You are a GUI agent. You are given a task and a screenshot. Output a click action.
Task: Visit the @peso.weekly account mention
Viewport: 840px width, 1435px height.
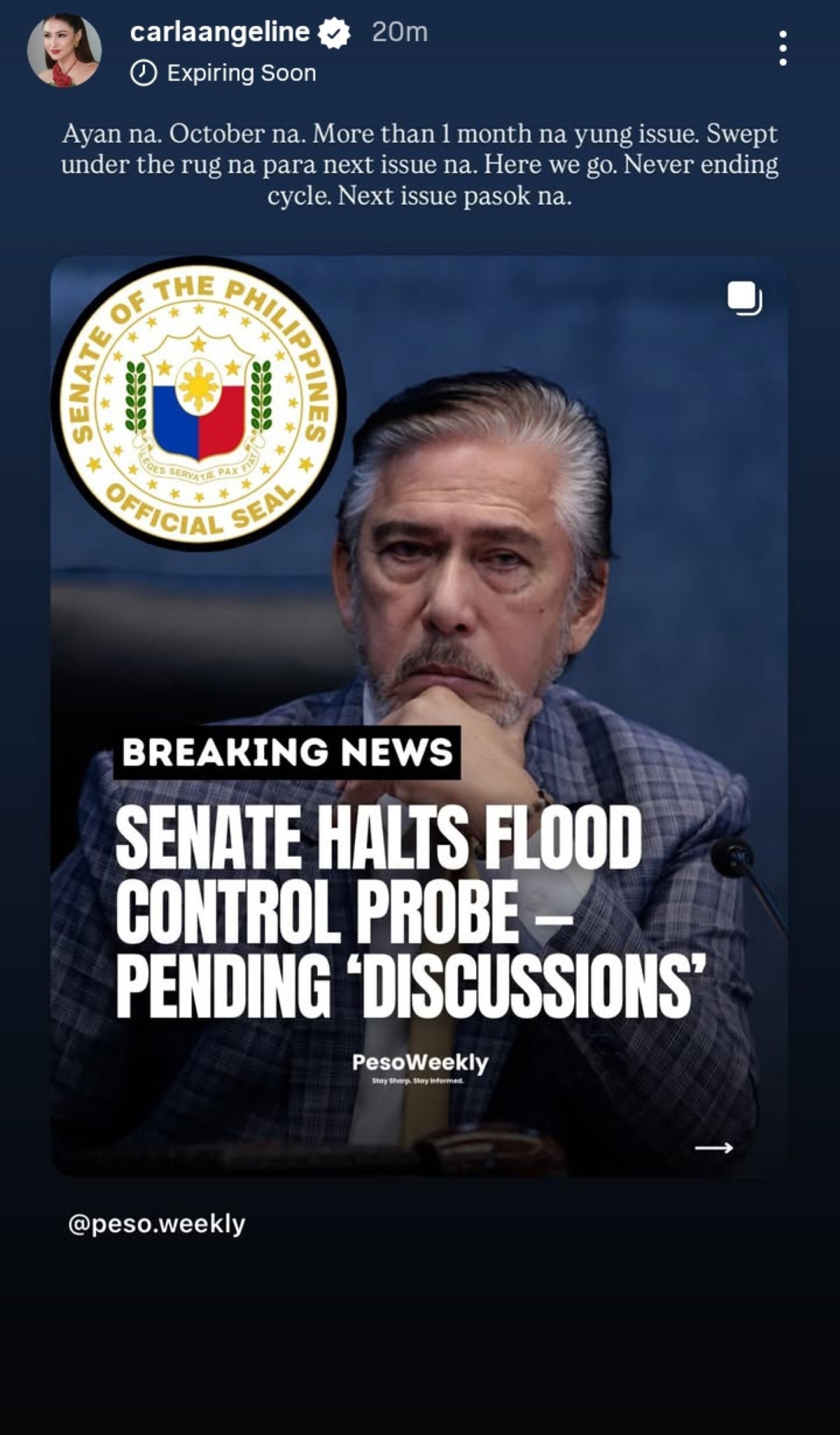coord(157,1224)
